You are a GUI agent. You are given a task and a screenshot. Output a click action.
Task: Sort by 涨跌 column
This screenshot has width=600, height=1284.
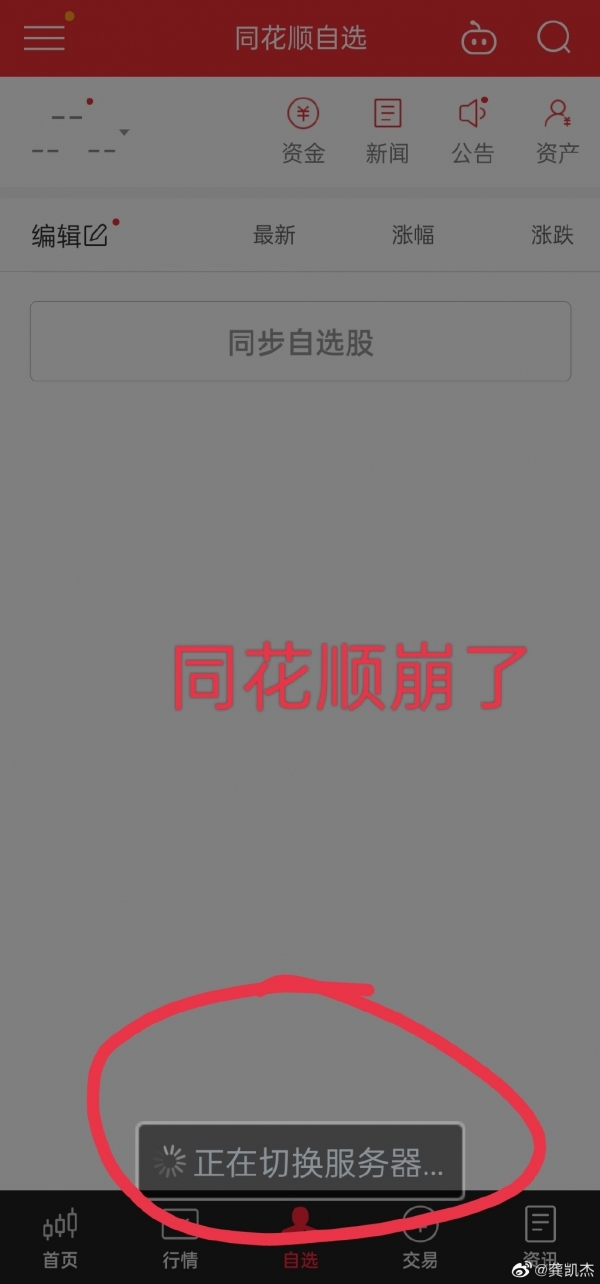click(552, 236)
